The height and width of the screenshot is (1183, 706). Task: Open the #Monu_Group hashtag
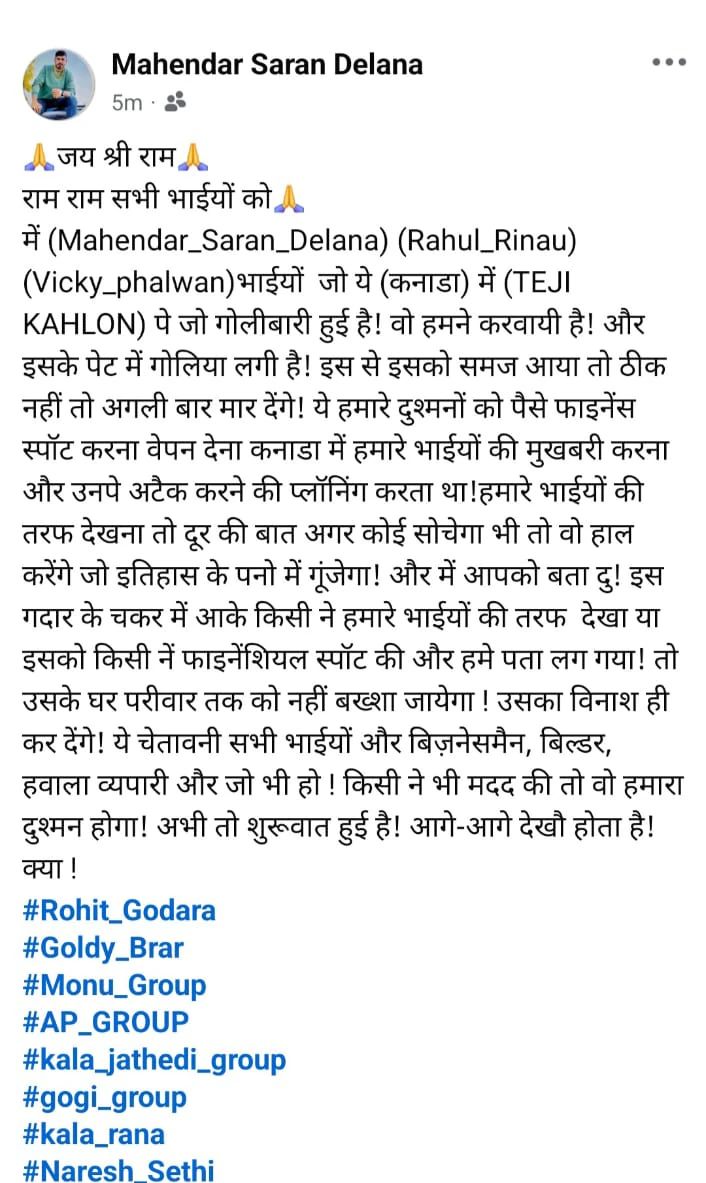click(113, 985)
